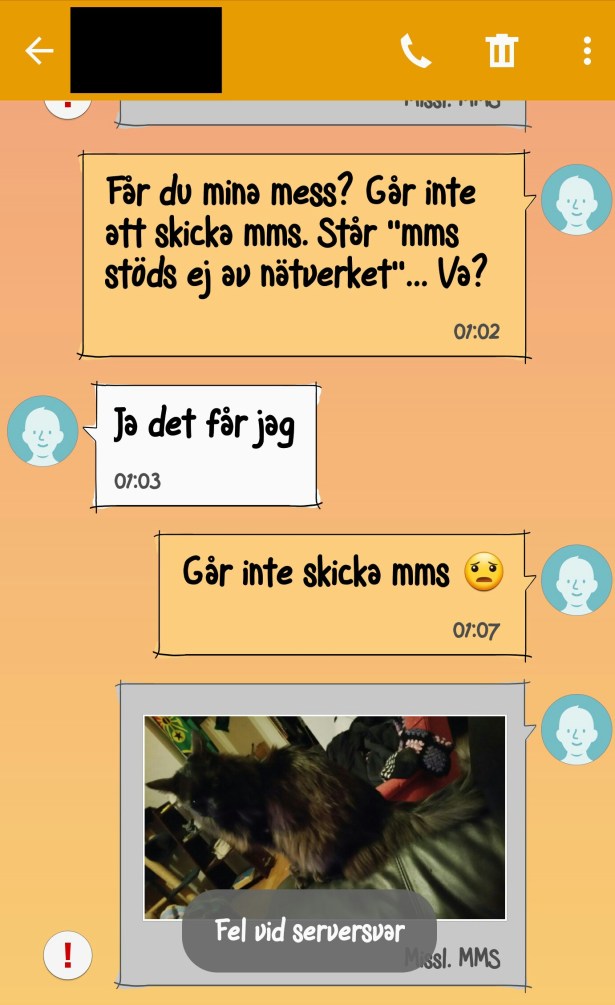Call this contact
Image resolution: width=615 pixels, height=1005 pixels.
click(x=415, y=50)
